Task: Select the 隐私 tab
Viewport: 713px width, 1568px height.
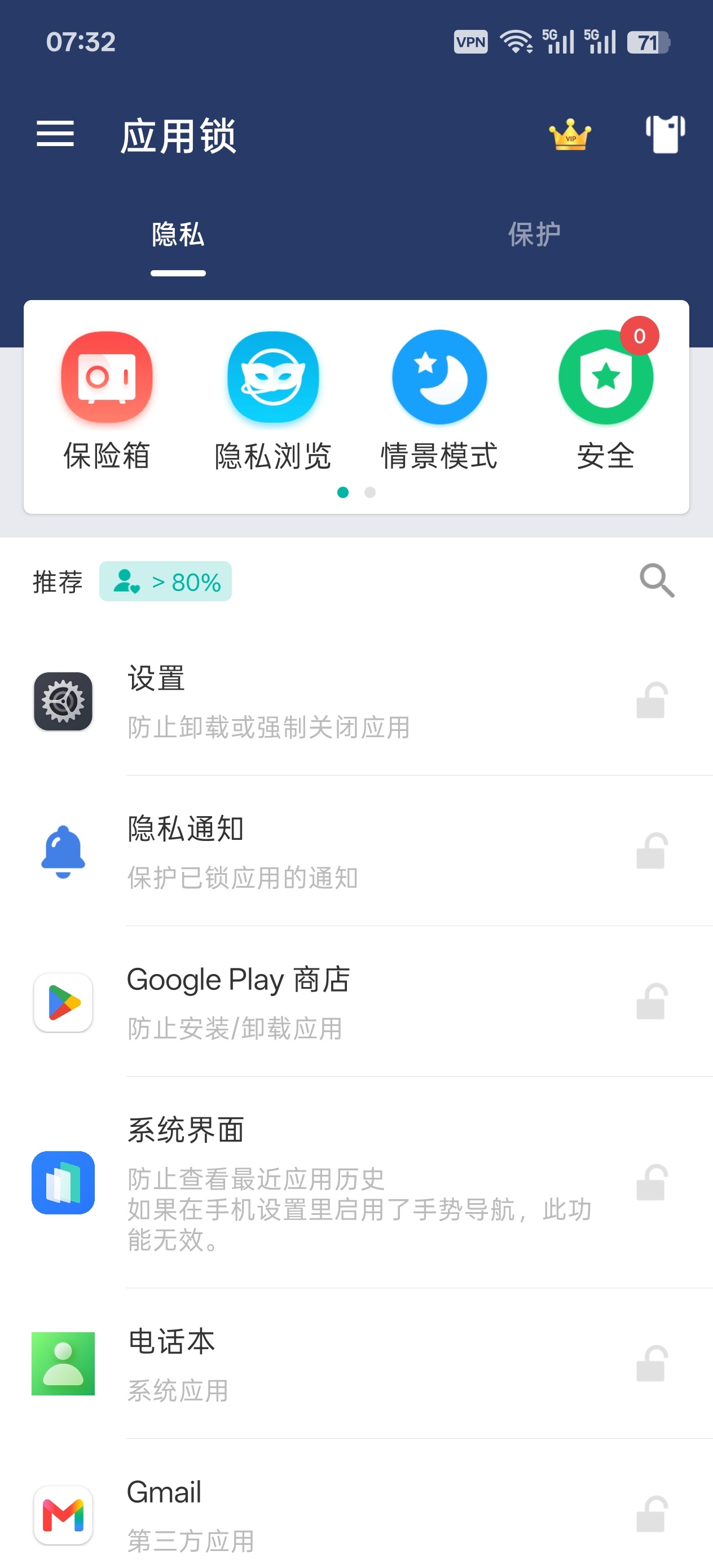Action: [178, 234]
